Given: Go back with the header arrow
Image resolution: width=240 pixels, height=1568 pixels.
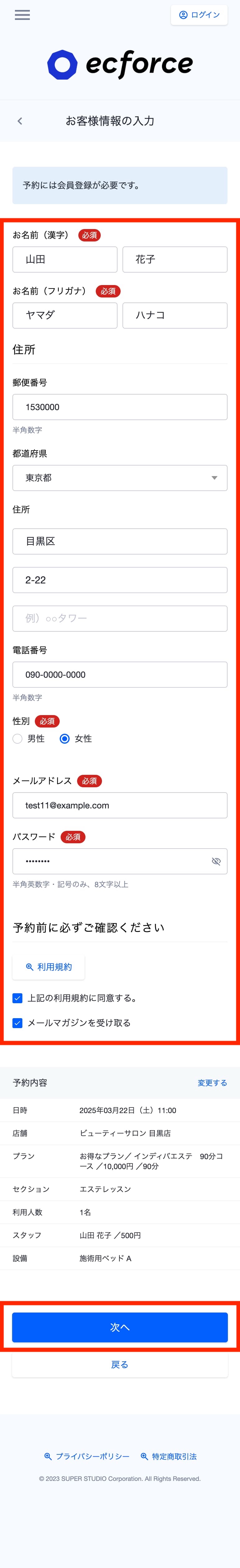Looking at the screenshot, I should point(20,121).
